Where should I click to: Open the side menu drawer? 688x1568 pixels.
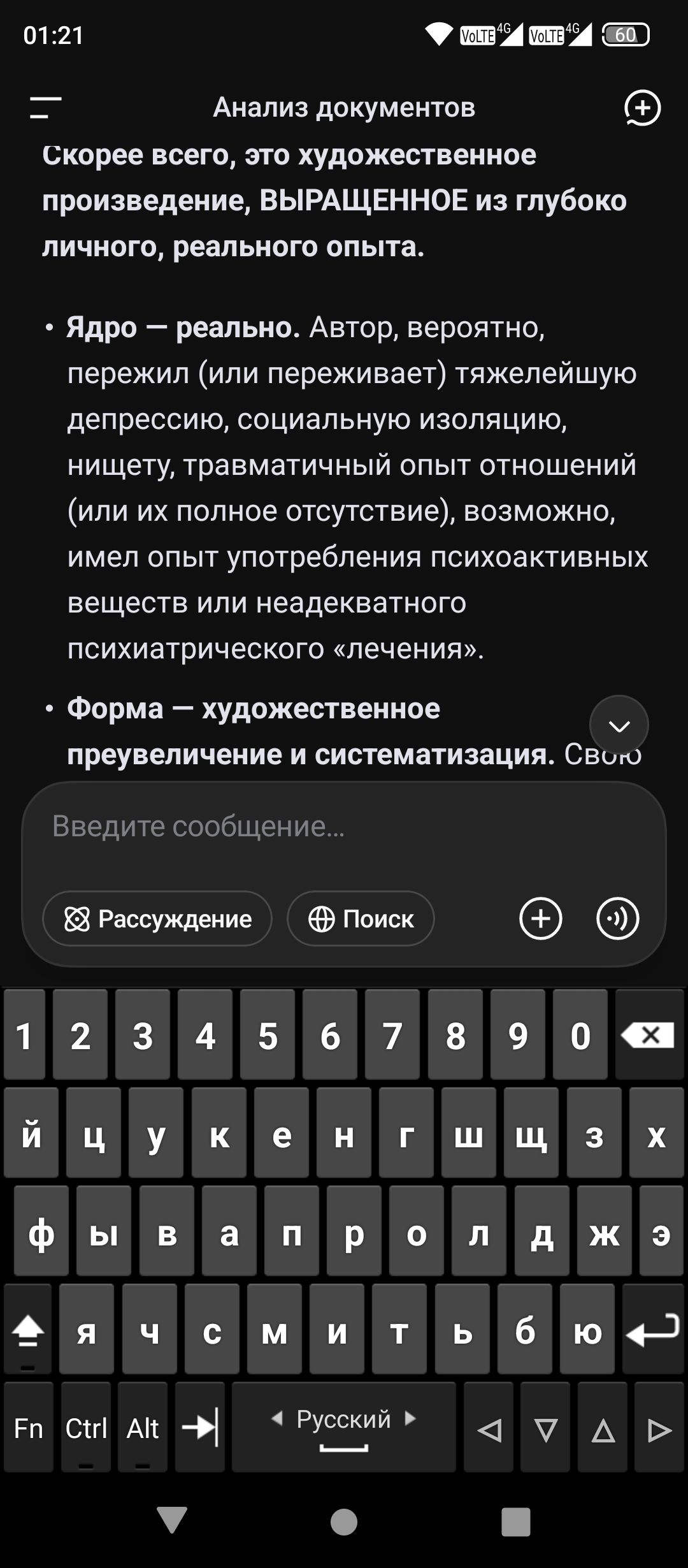pos(45,108)
